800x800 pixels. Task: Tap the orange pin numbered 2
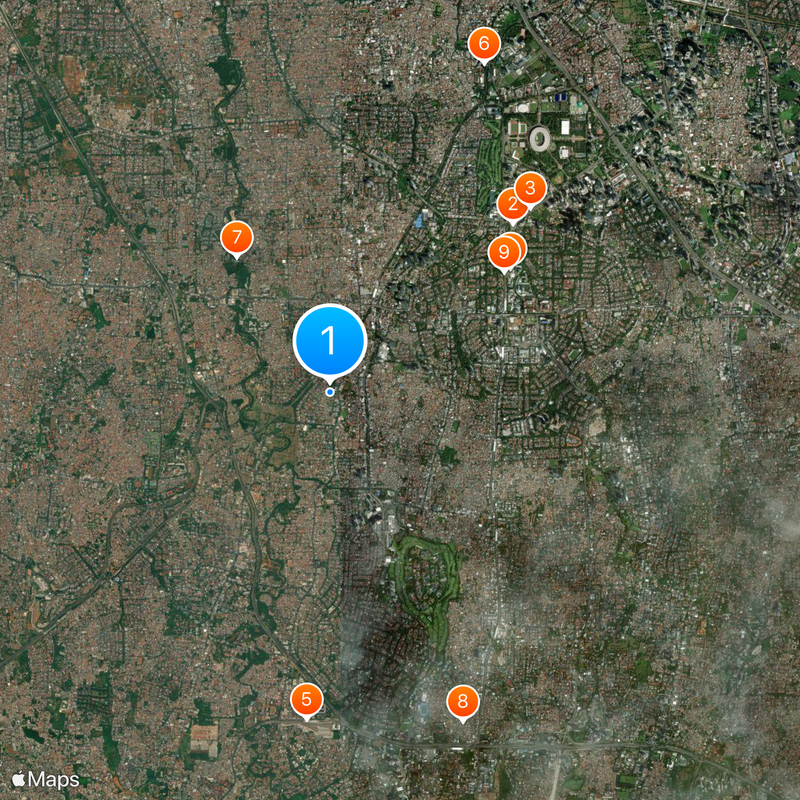pos(510,206)
